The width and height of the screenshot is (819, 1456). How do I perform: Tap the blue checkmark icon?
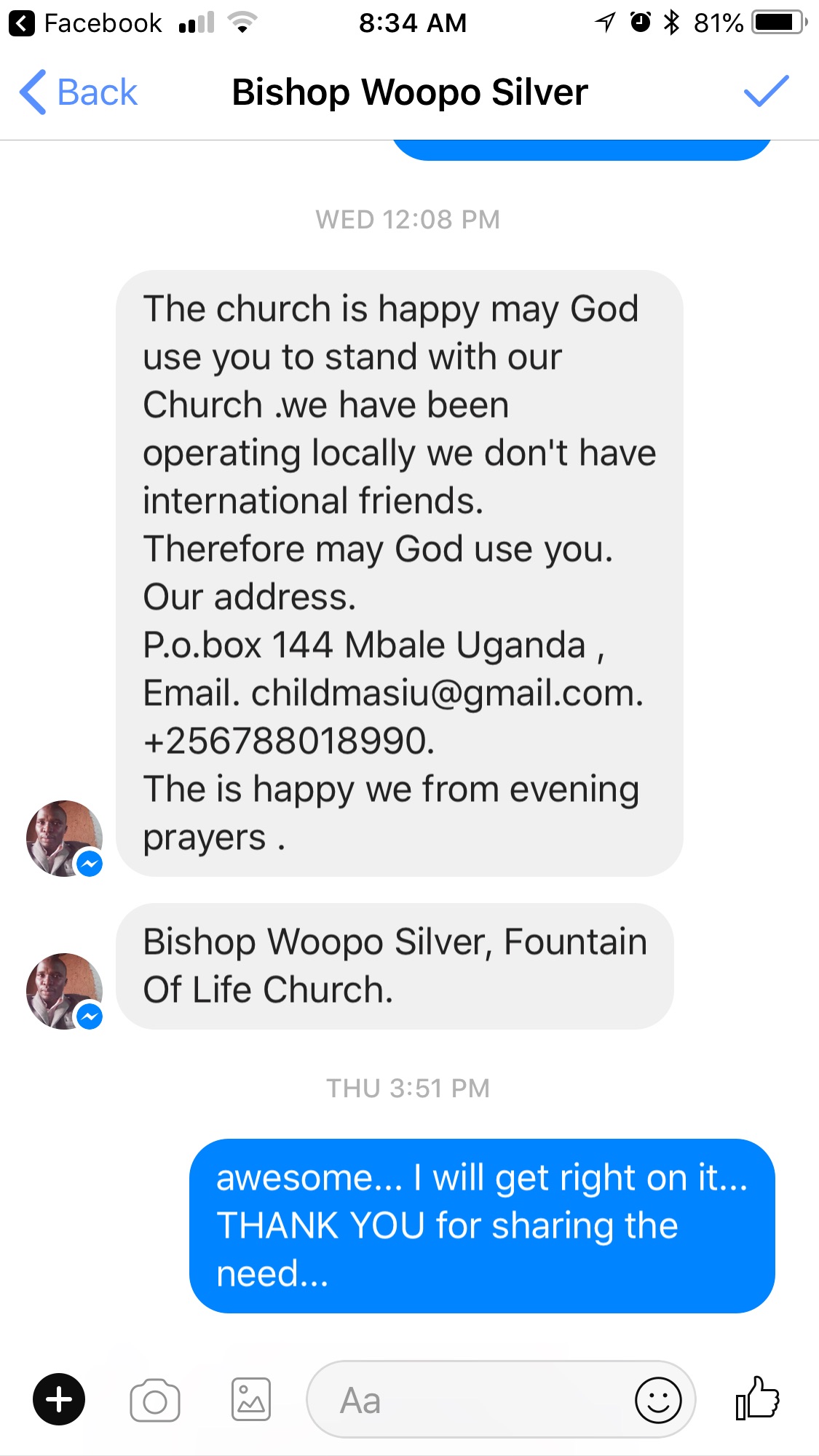pyautogui.click(x=766, y=92)
